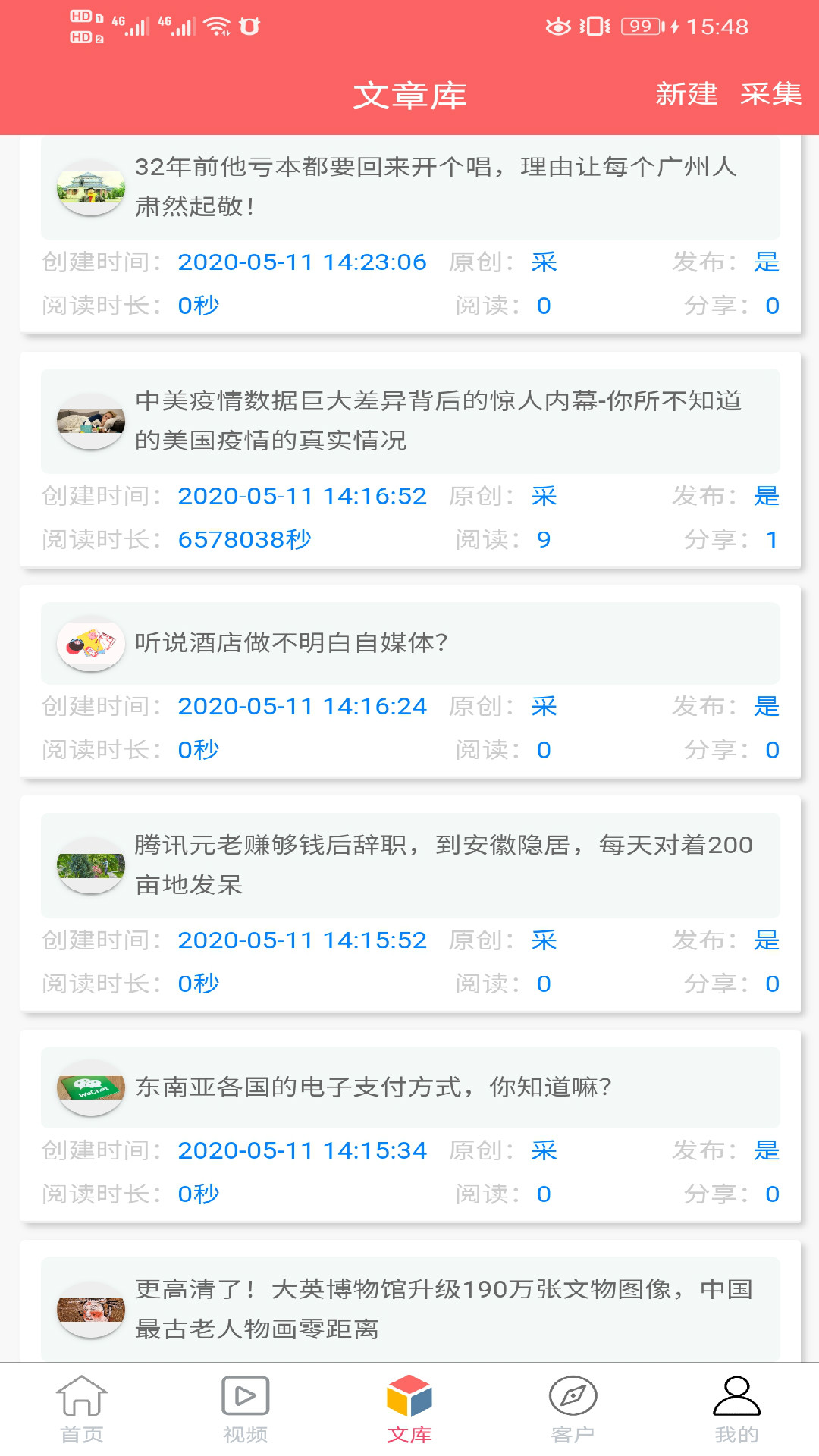Select the 文库 tab
The height and width of the screenshot is (1456, 819).
pos(409,1409)
